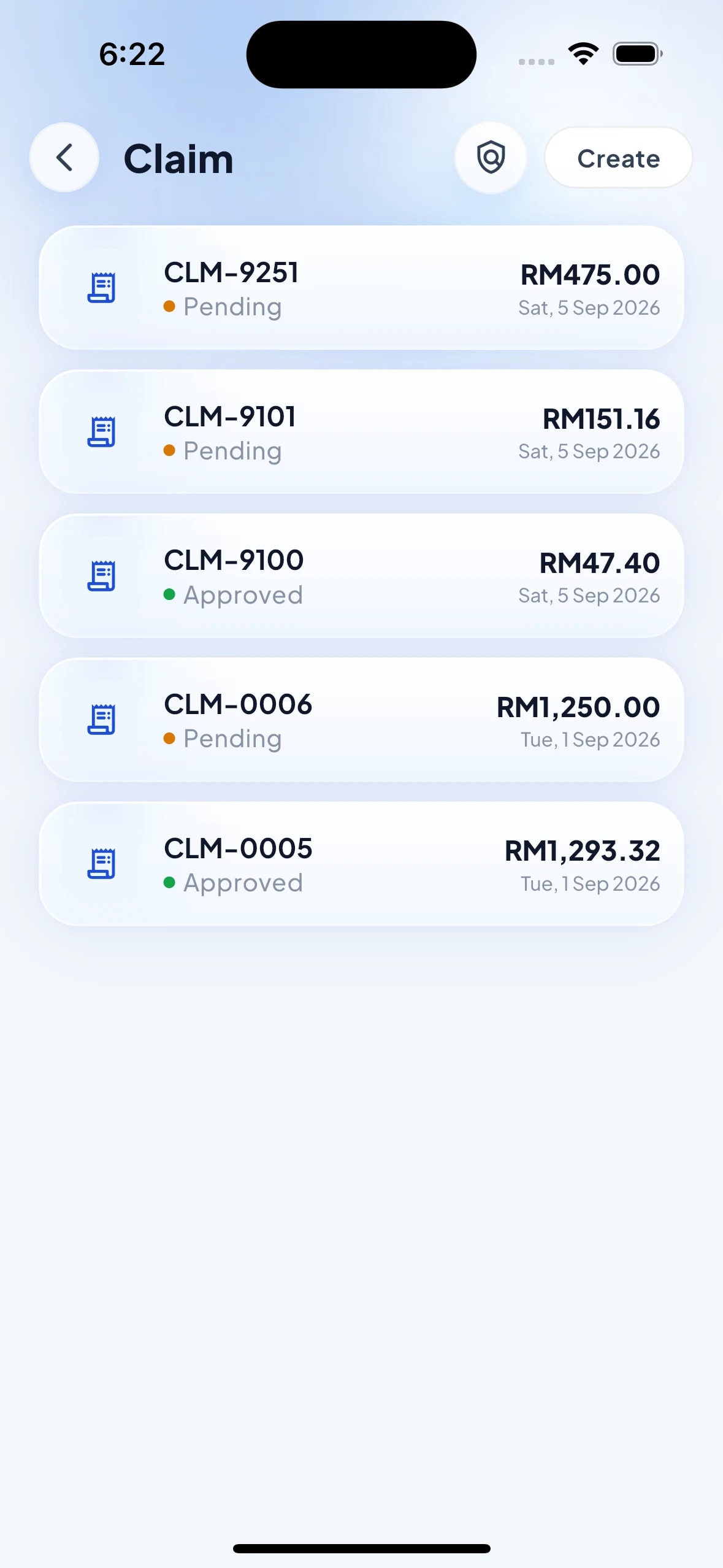Go back using the arrow button

tap(64, 158)
